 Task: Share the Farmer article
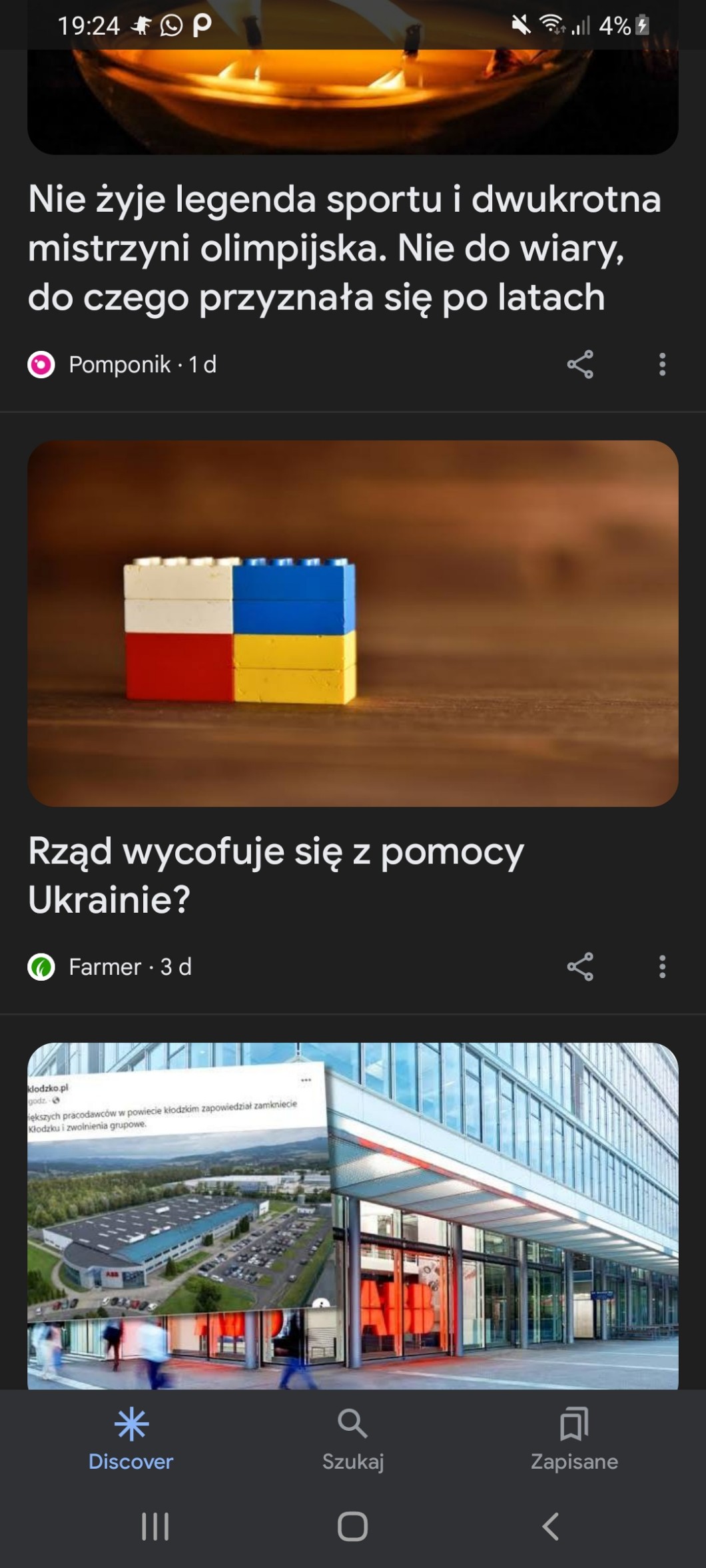pyautogui.click(x=579, y=966)
